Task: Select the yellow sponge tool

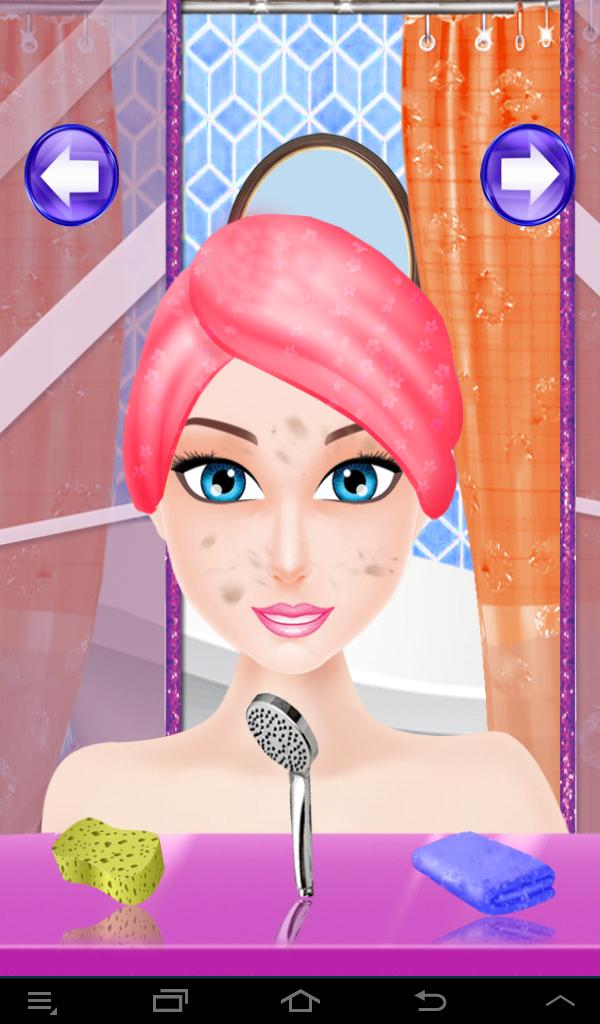Action: pyautogui.click(x=107, y=860)
